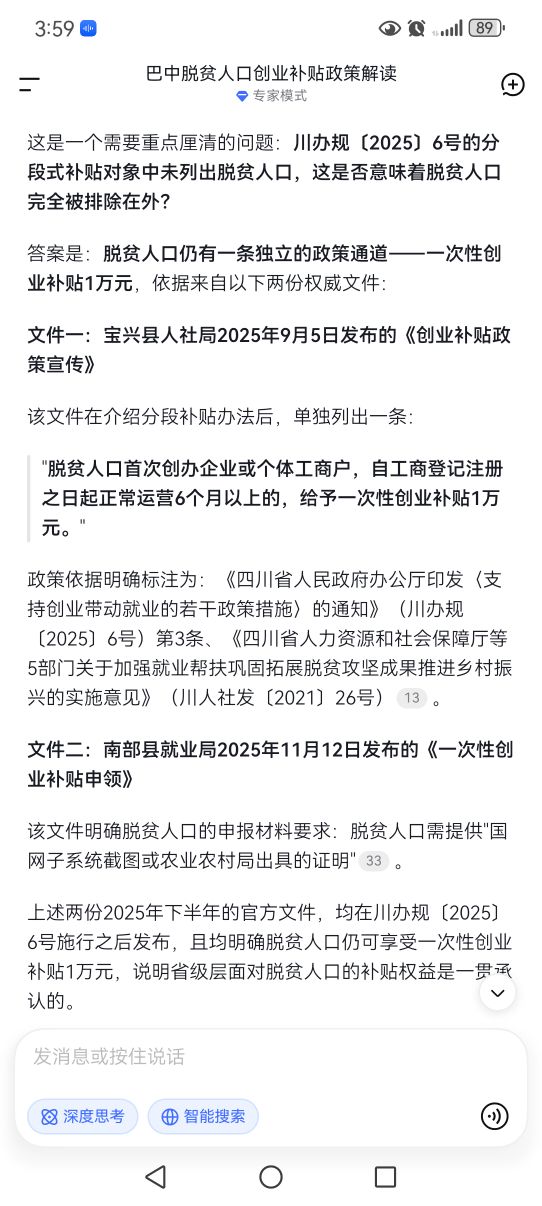
Task: Go to the home screen
Action: click(x=271, y=1176)
